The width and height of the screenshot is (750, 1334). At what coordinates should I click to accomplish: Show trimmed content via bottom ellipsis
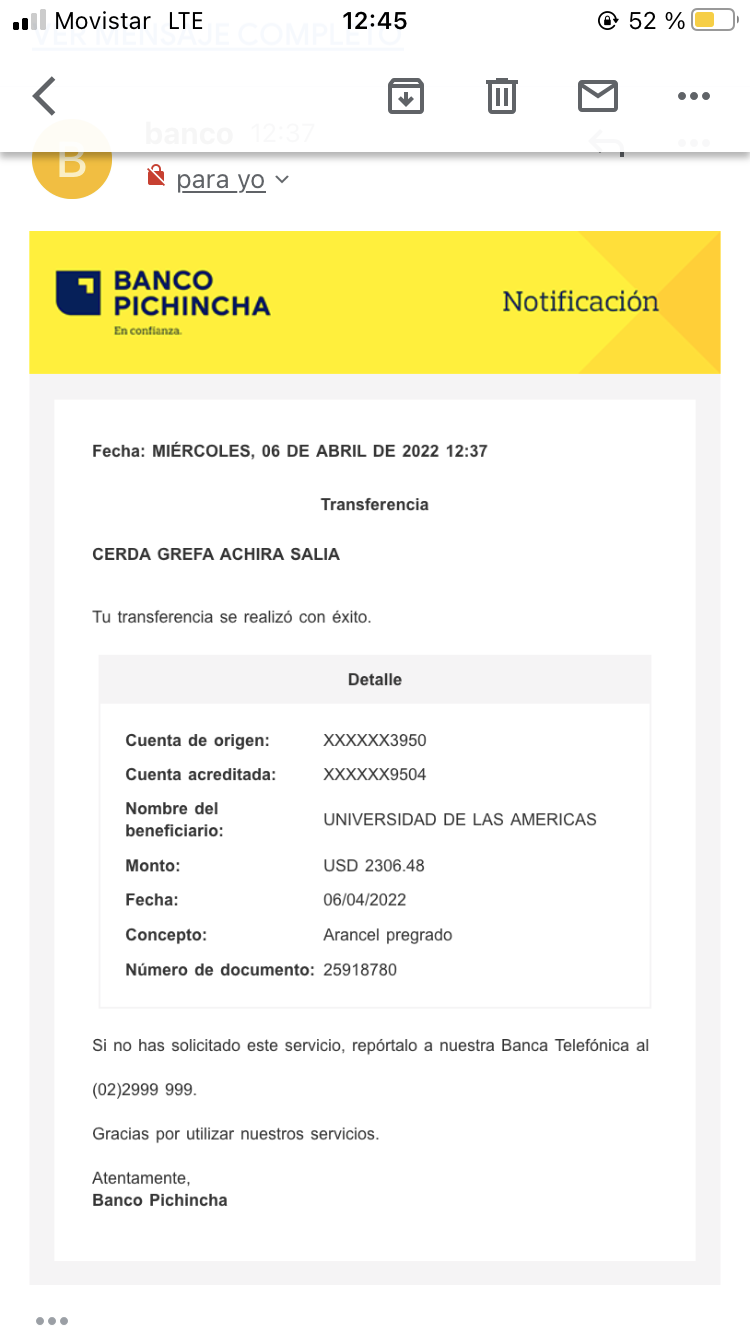point(52,1321)
